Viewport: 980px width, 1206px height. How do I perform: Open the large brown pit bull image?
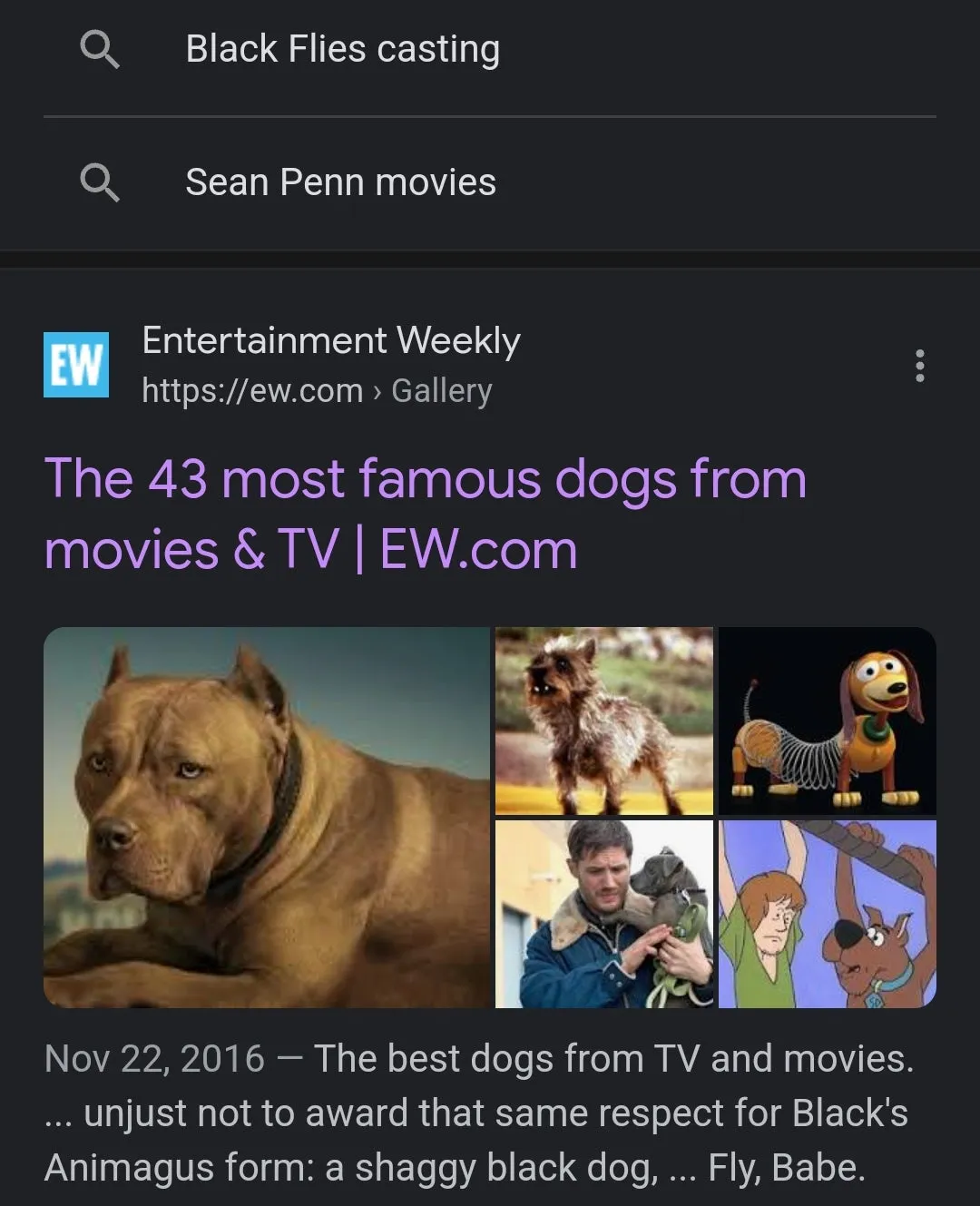[266, 817]
